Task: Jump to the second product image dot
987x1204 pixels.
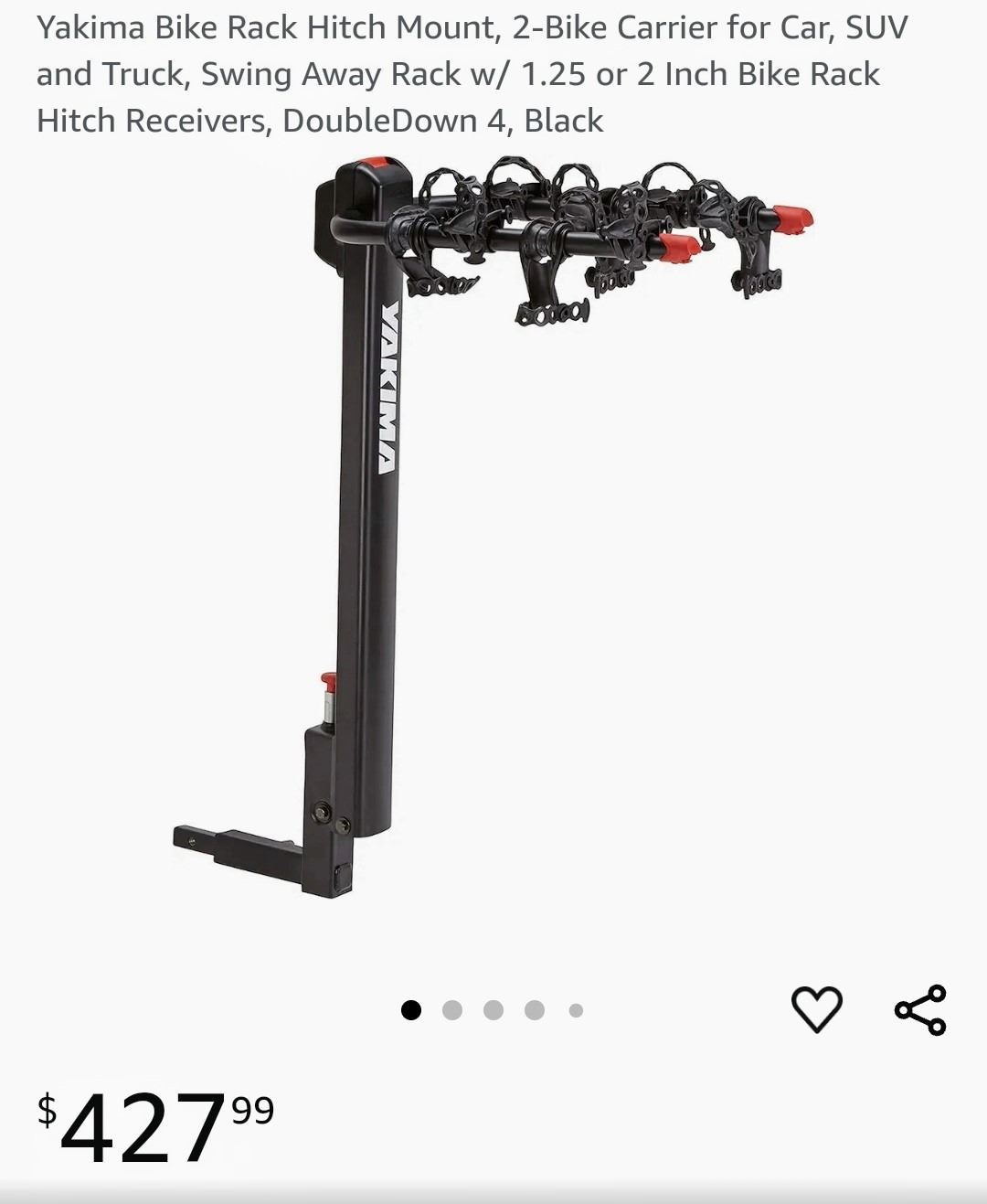Action: tap(452, 1010)
